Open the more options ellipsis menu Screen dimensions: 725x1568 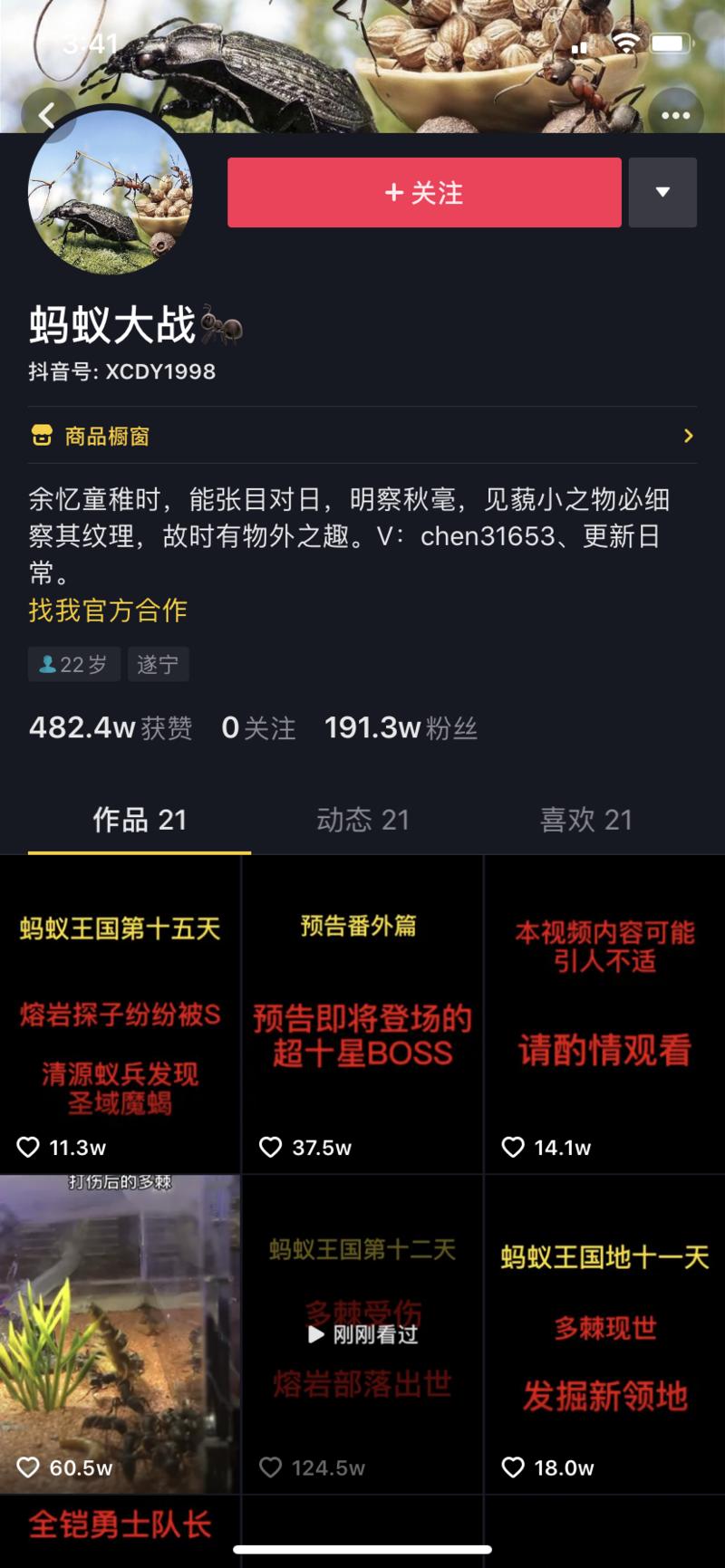[x=674, y=115]
